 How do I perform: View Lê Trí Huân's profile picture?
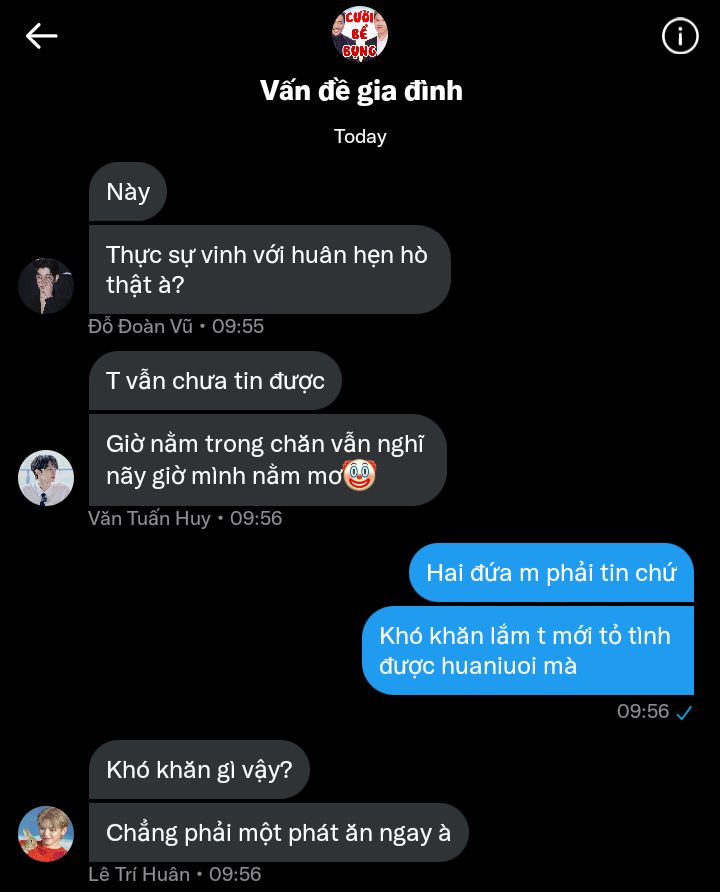pyautogui.click(x=46, y=834)
